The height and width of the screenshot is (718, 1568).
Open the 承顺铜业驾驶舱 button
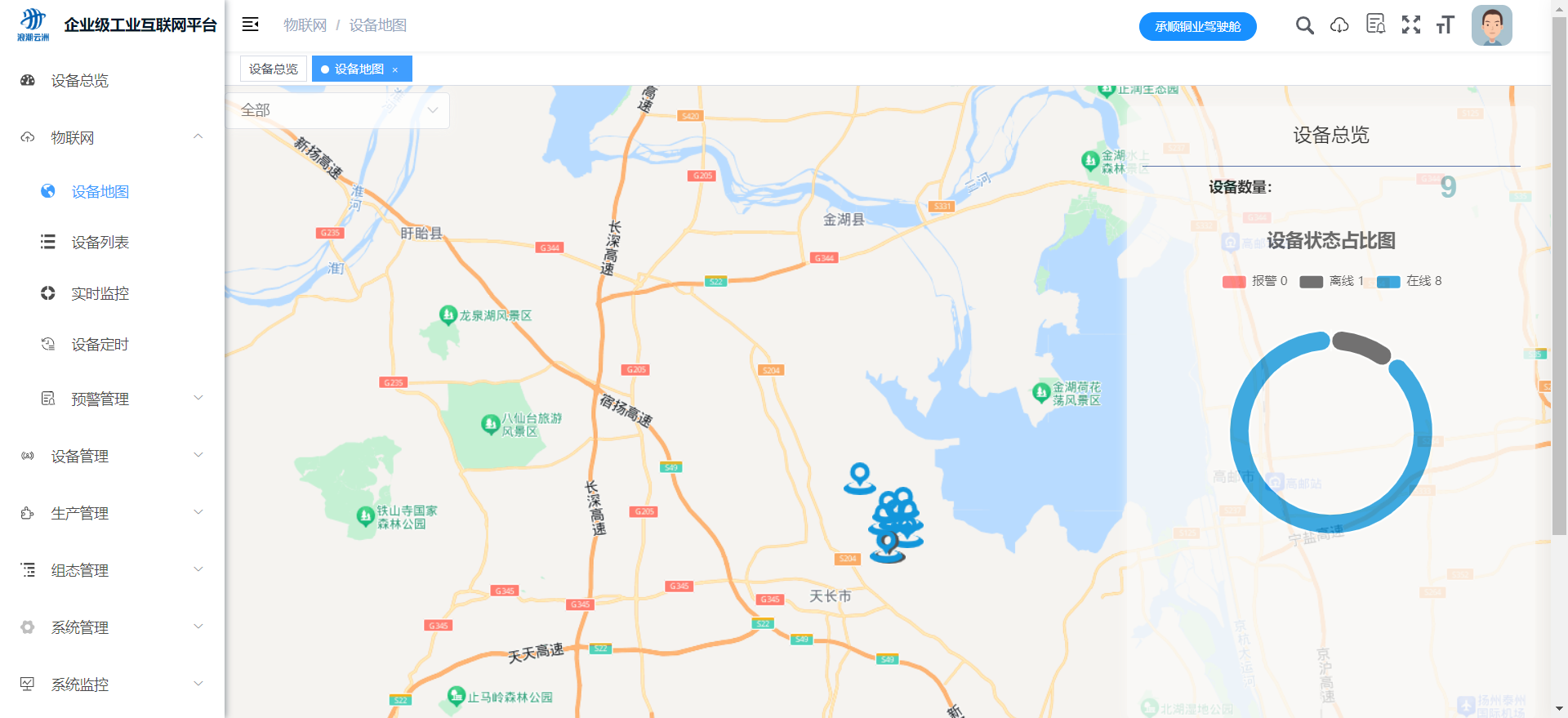tap(1197, 26)
